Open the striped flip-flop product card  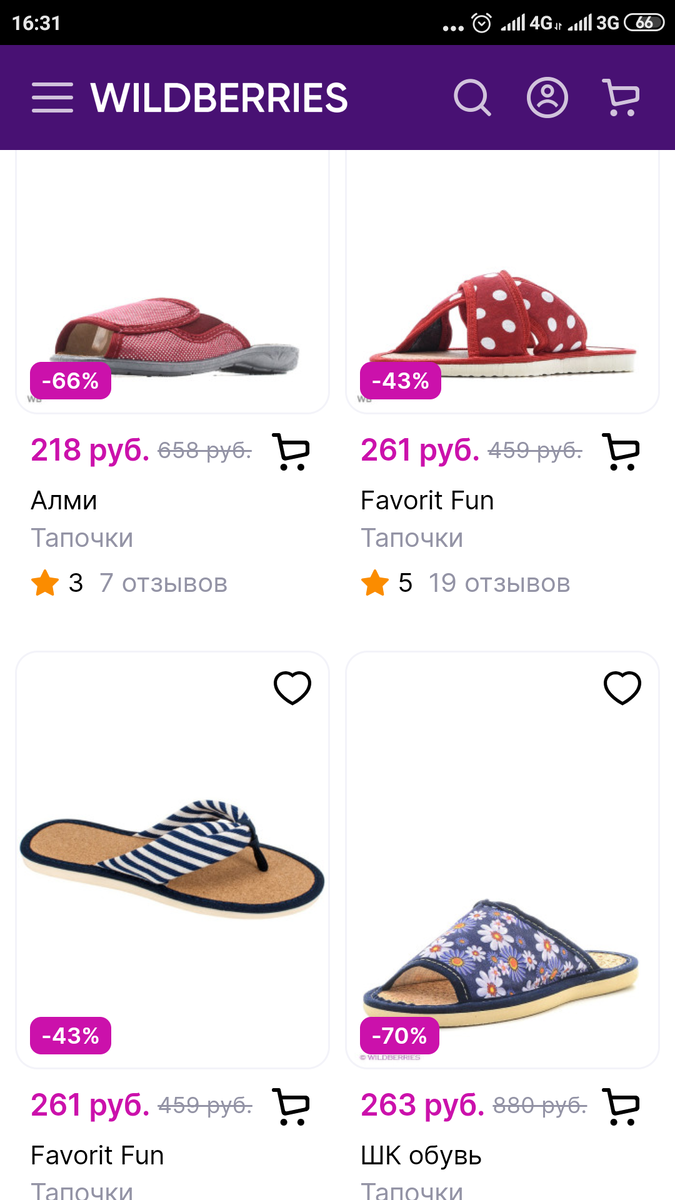(172, 860)
